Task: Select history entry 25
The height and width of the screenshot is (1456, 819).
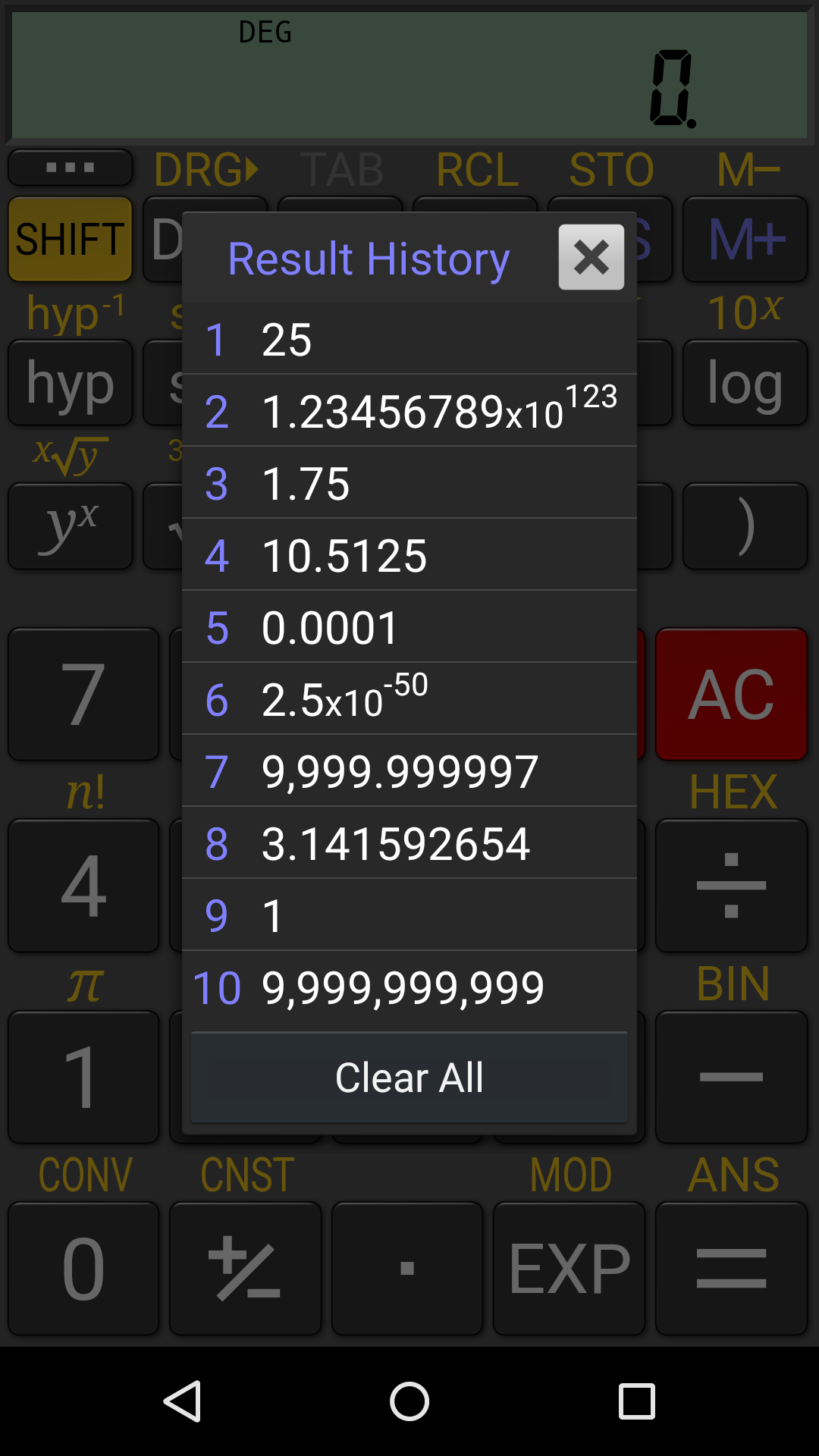Action: [409, 340]
